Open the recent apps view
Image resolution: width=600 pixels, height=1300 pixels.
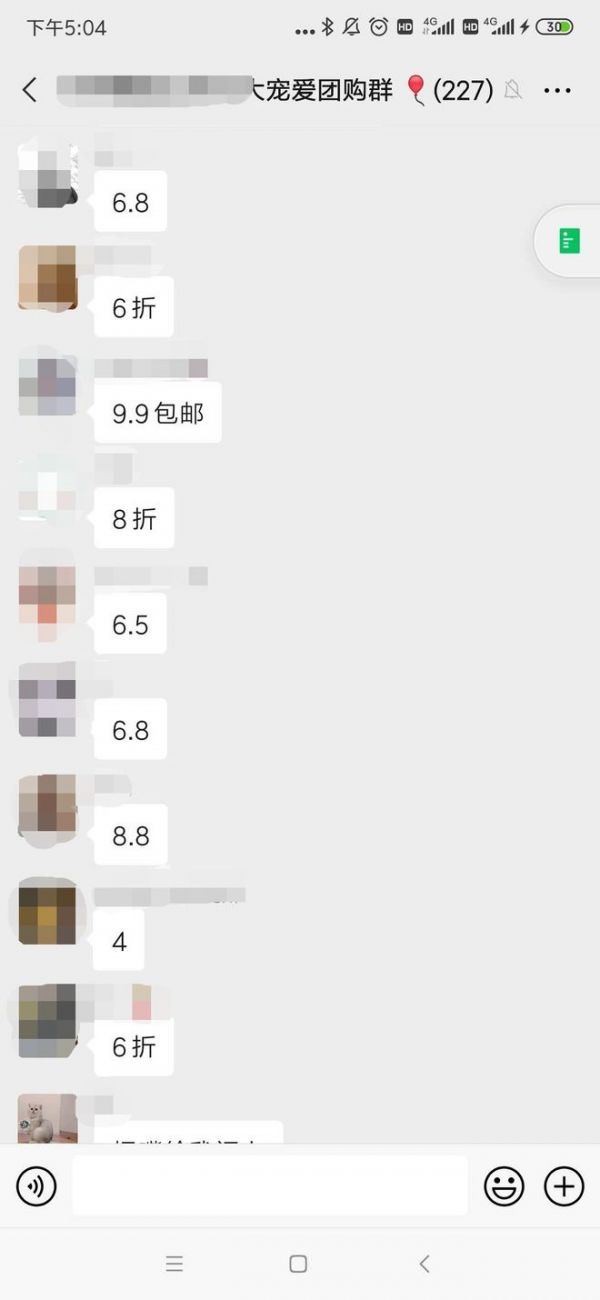pos(174,1264)
